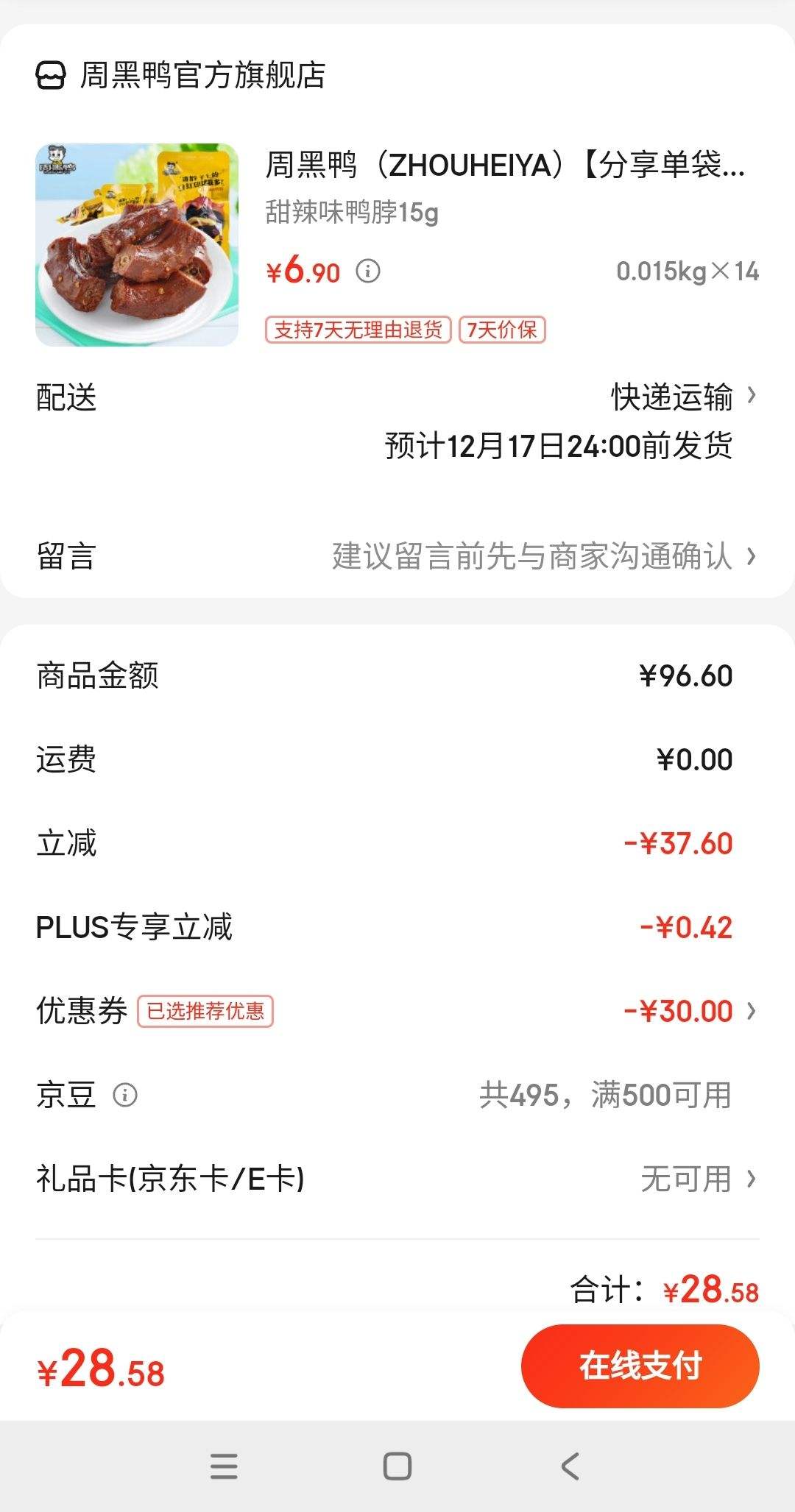Tap the info icon beside 京豆
This screenshot has width=795, height=1512.
(125, 1095)
